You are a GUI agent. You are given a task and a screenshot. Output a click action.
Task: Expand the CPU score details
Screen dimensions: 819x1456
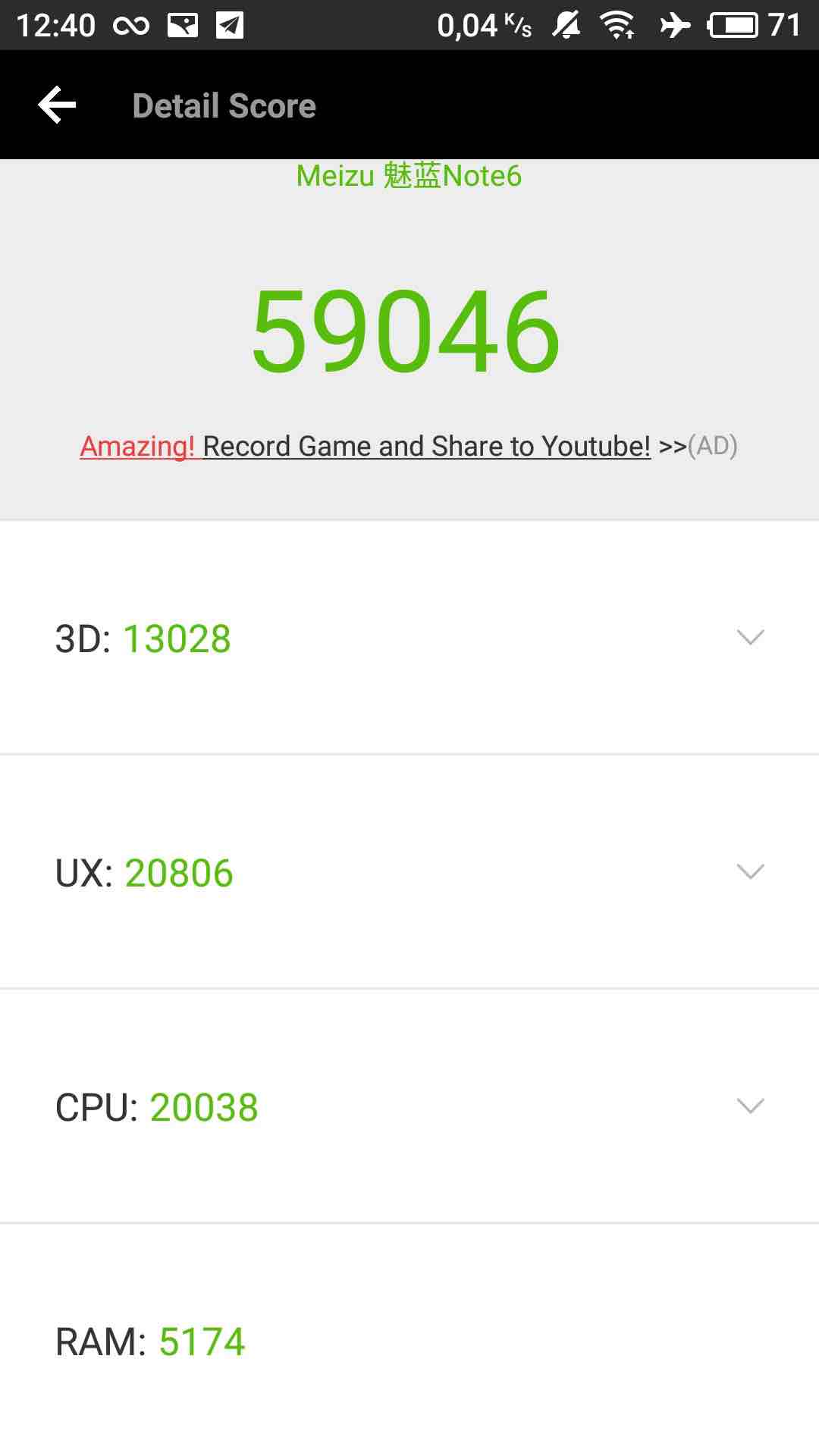pos(750,1106)
